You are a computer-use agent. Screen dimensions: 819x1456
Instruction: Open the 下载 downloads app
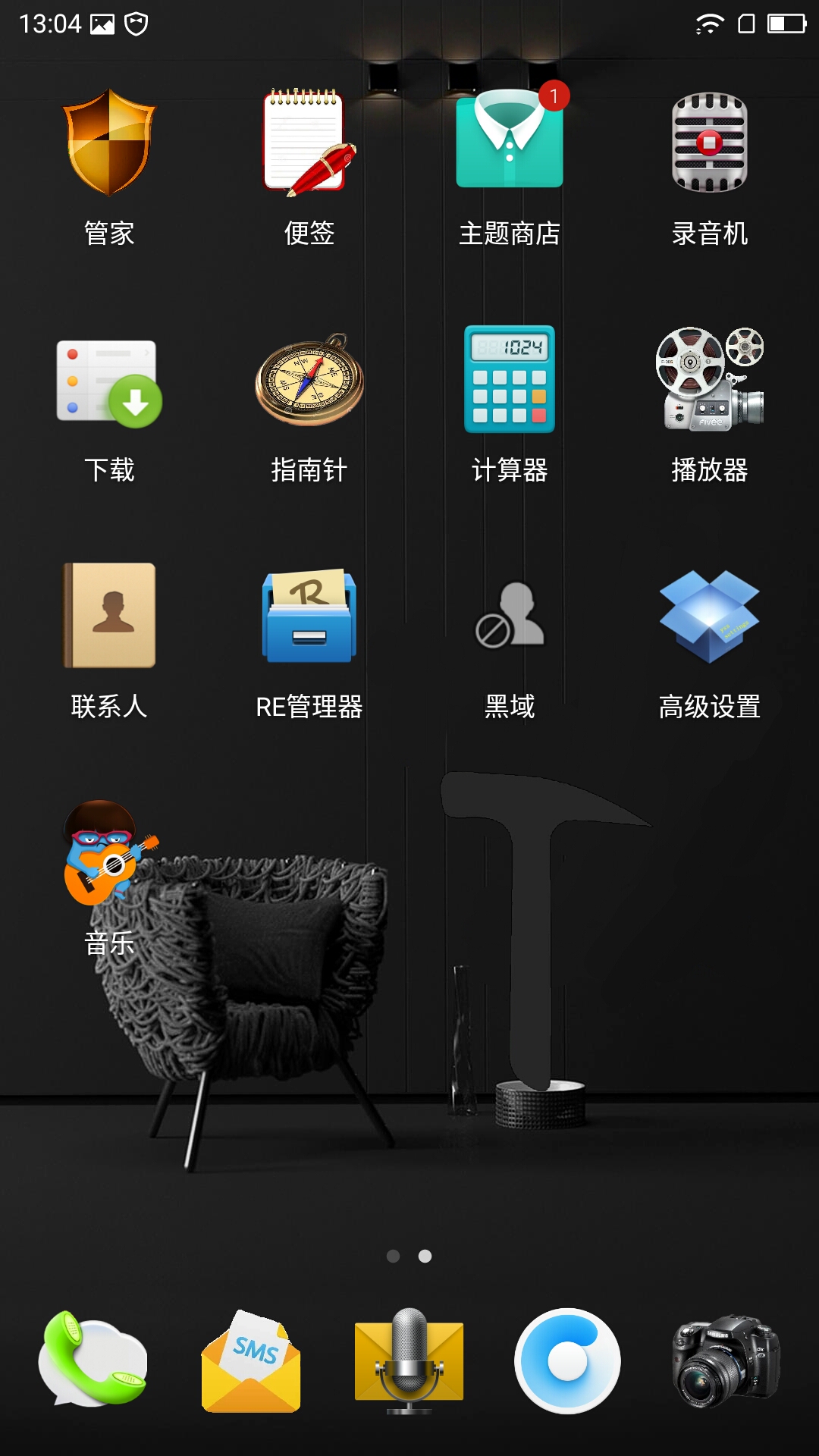point(109,381)
